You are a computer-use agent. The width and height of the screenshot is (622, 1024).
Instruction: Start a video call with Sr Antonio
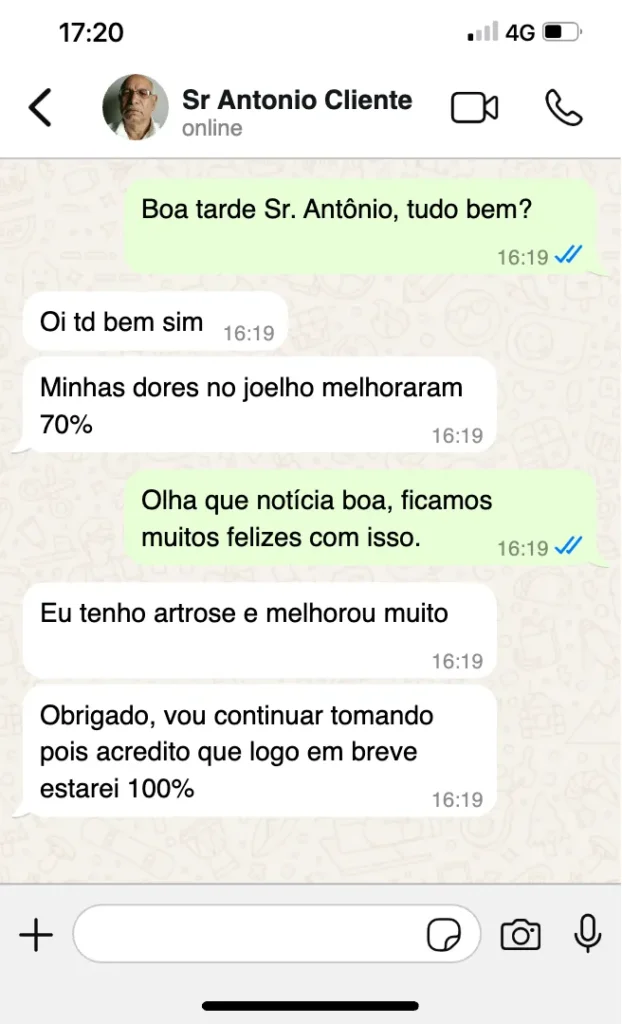click(475, 108)
